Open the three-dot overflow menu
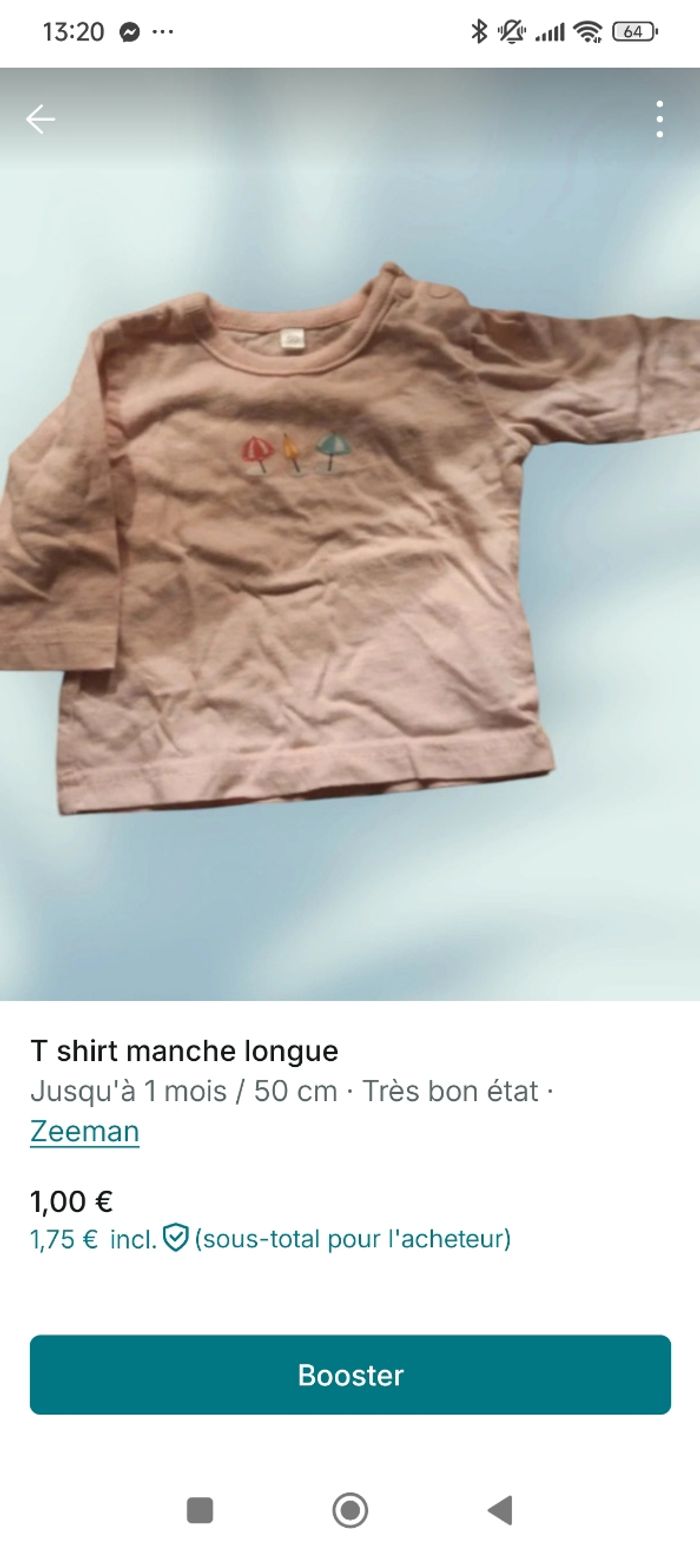This screenshot has height=1556, width=700. tap(659, 119)
